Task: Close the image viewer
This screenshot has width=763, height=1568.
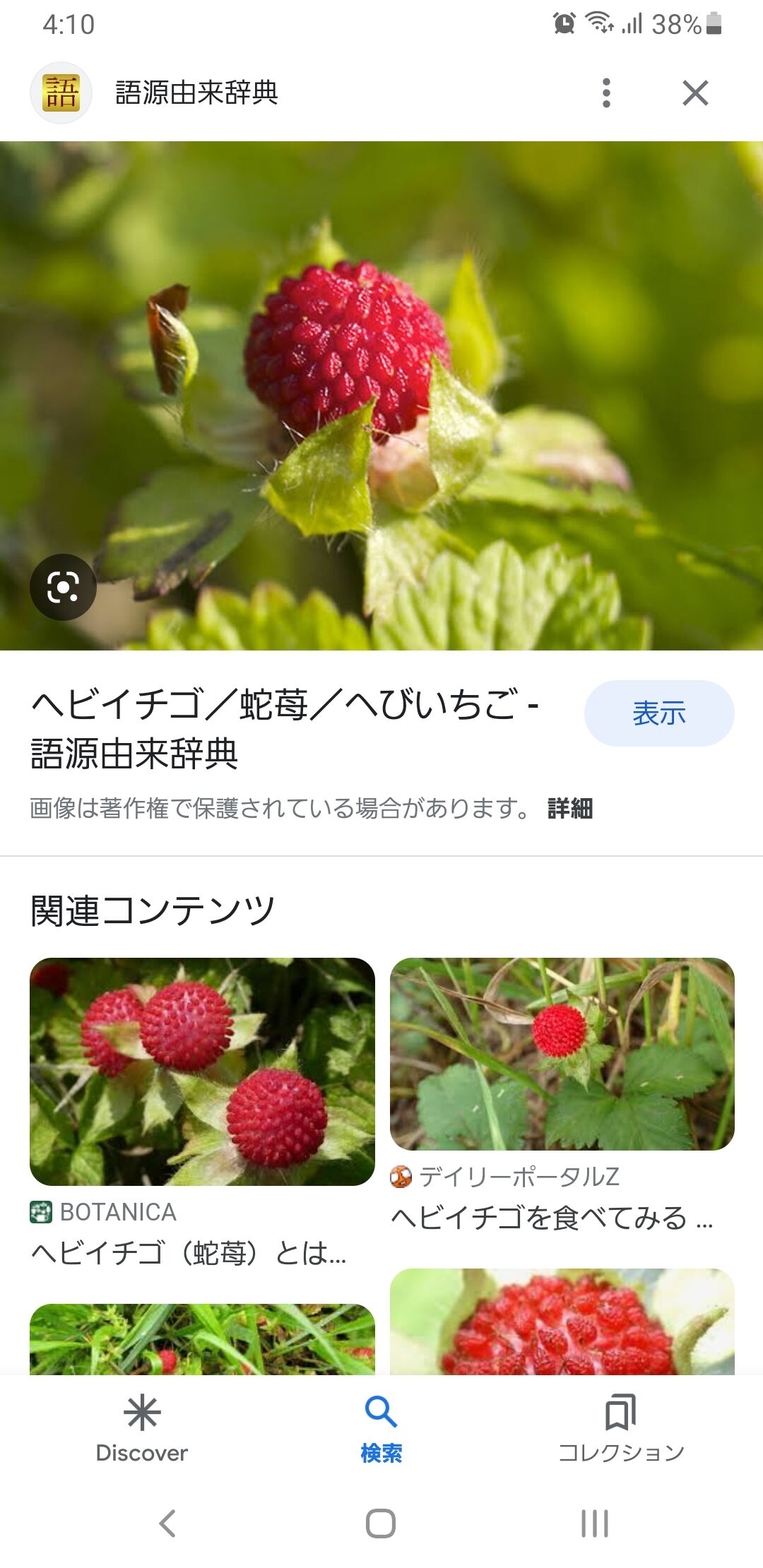Action: pos(695,93)
